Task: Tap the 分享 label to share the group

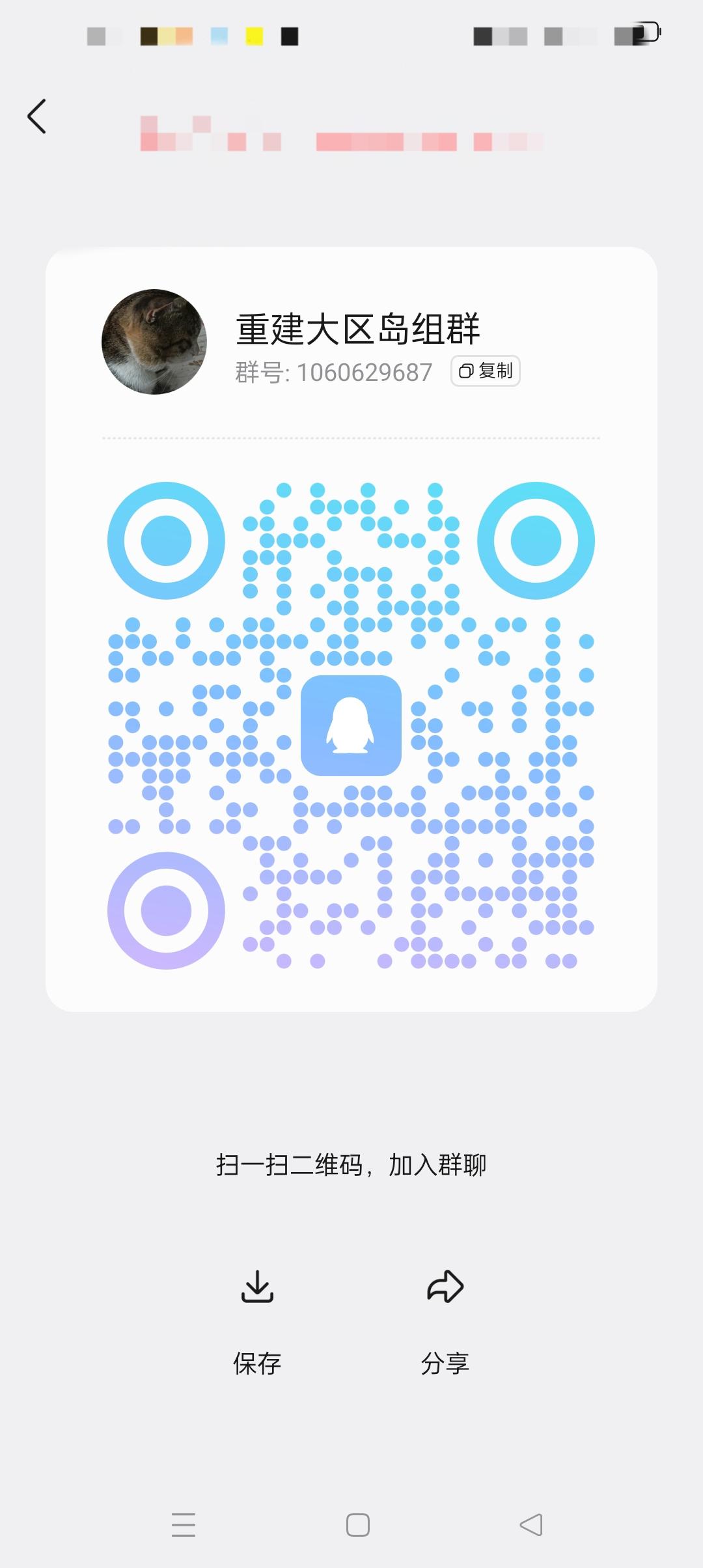Action: click(444, 1363)
